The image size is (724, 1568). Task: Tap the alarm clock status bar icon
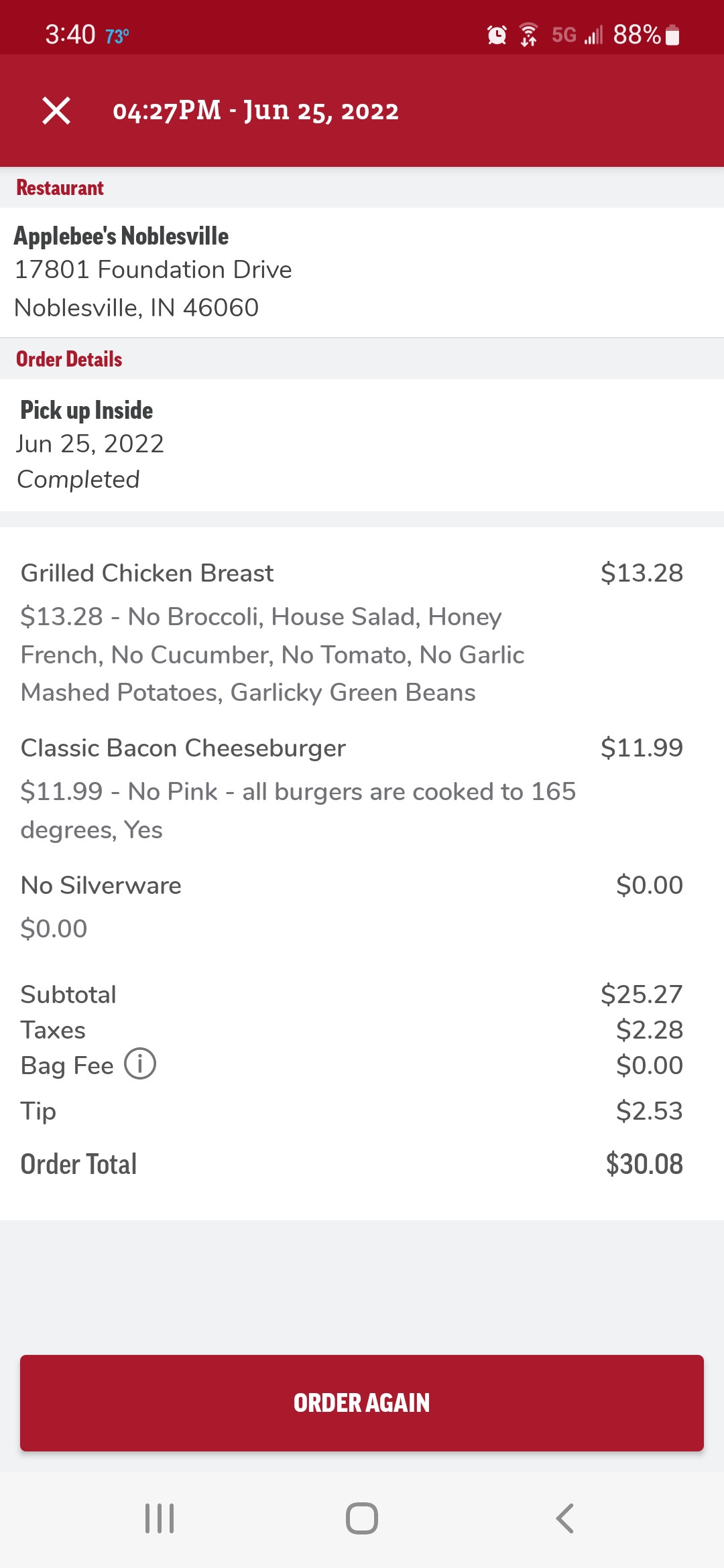[496, 34]
